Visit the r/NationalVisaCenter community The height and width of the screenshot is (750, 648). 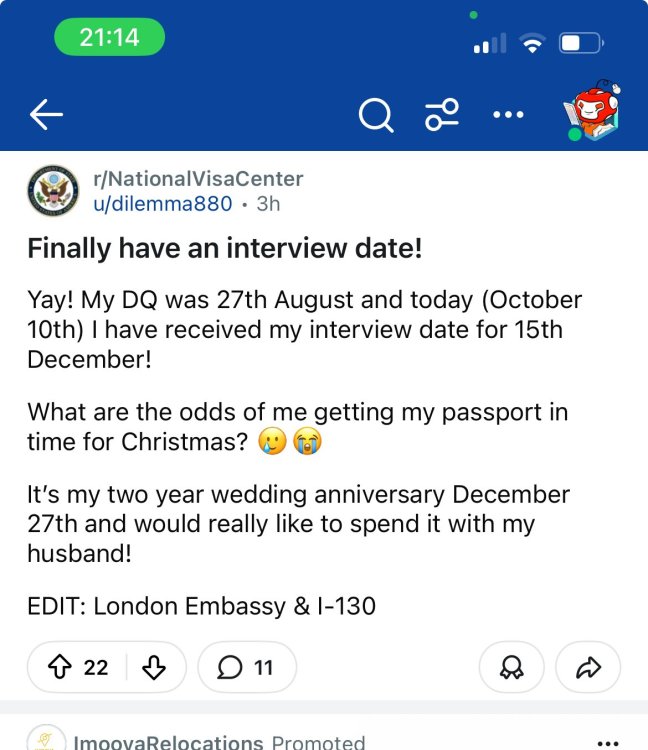pos(197,180)
